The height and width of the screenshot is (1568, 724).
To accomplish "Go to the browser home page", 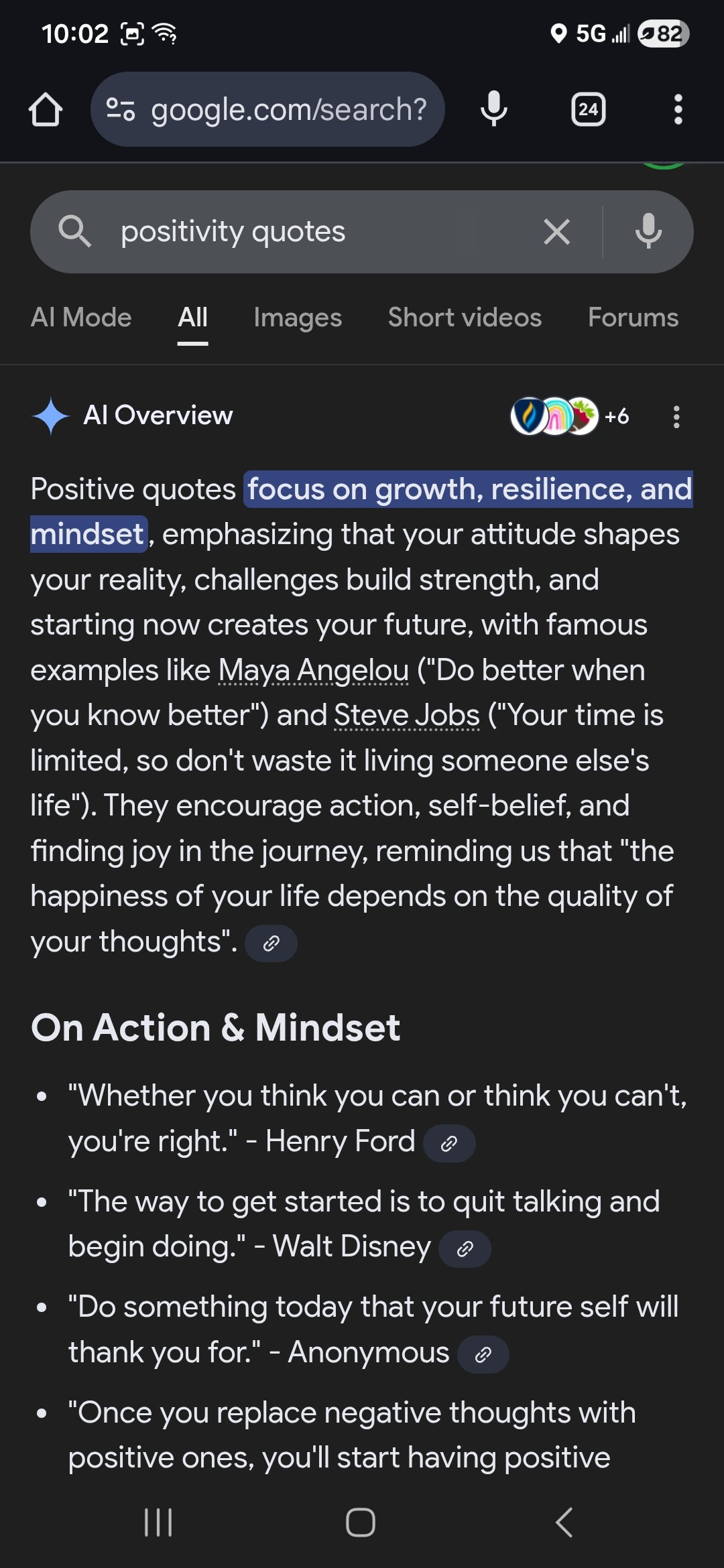I will [x=46, y=109].
